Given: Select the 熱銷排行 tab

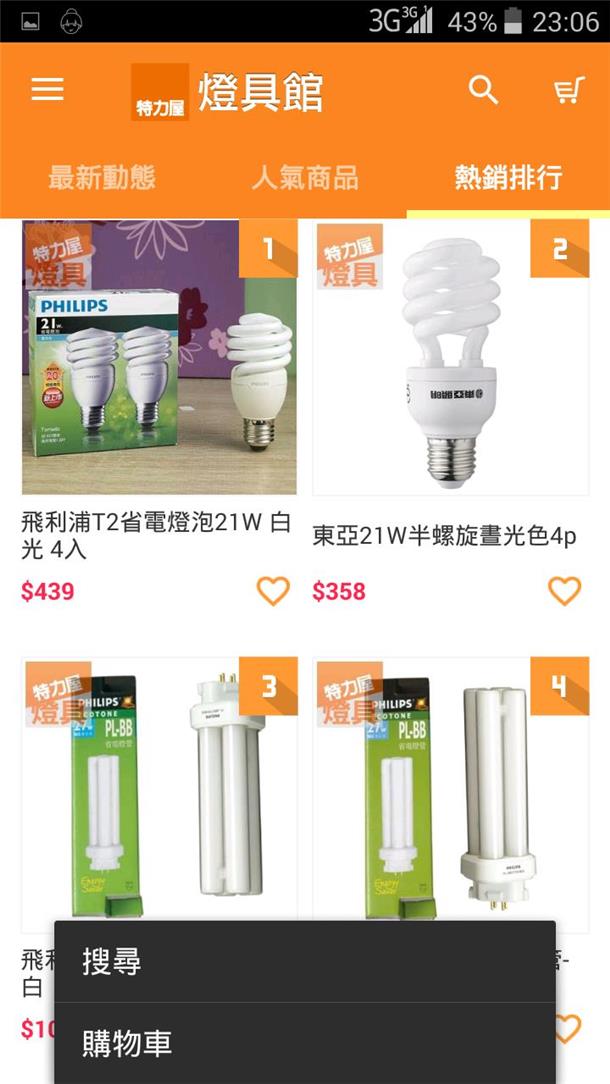Looking at the screenshot, I should click(x=508, y=178).
